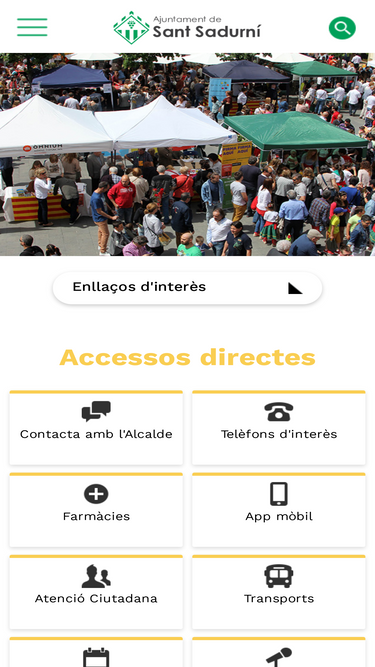View the Transports shortcut
375x667 pixels.
point(279,592)
